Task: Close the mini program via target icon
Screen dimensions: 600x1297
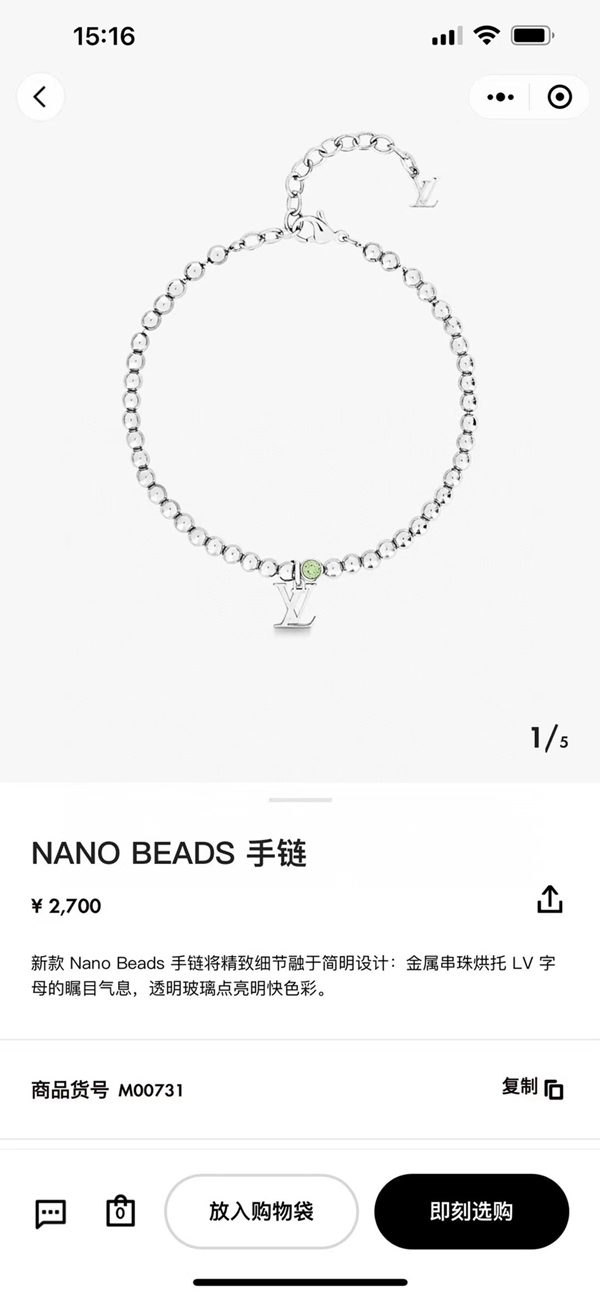Action: tap(560, 97)
